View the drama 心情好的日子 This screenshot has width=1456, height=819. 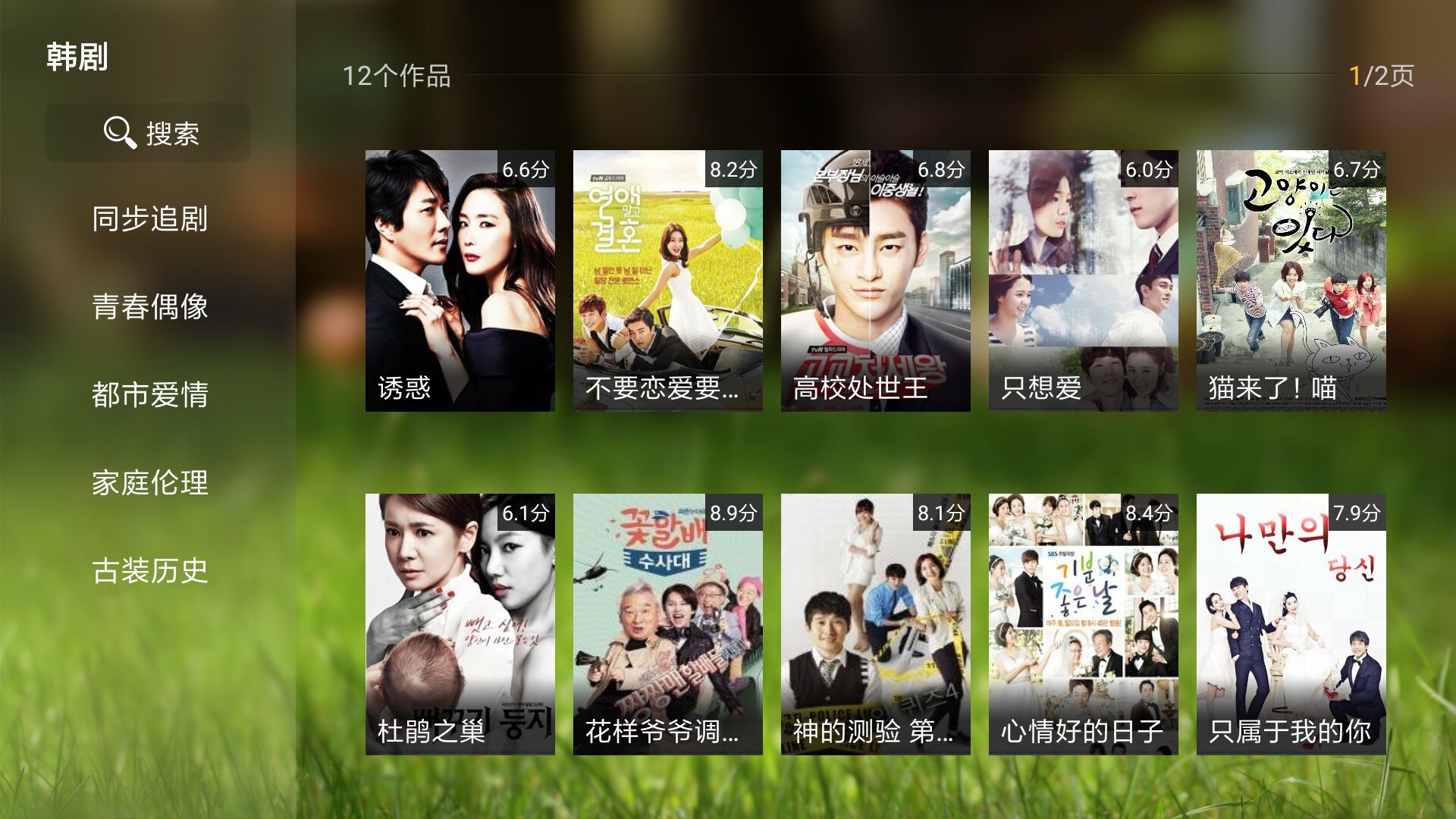point(1083,624)
